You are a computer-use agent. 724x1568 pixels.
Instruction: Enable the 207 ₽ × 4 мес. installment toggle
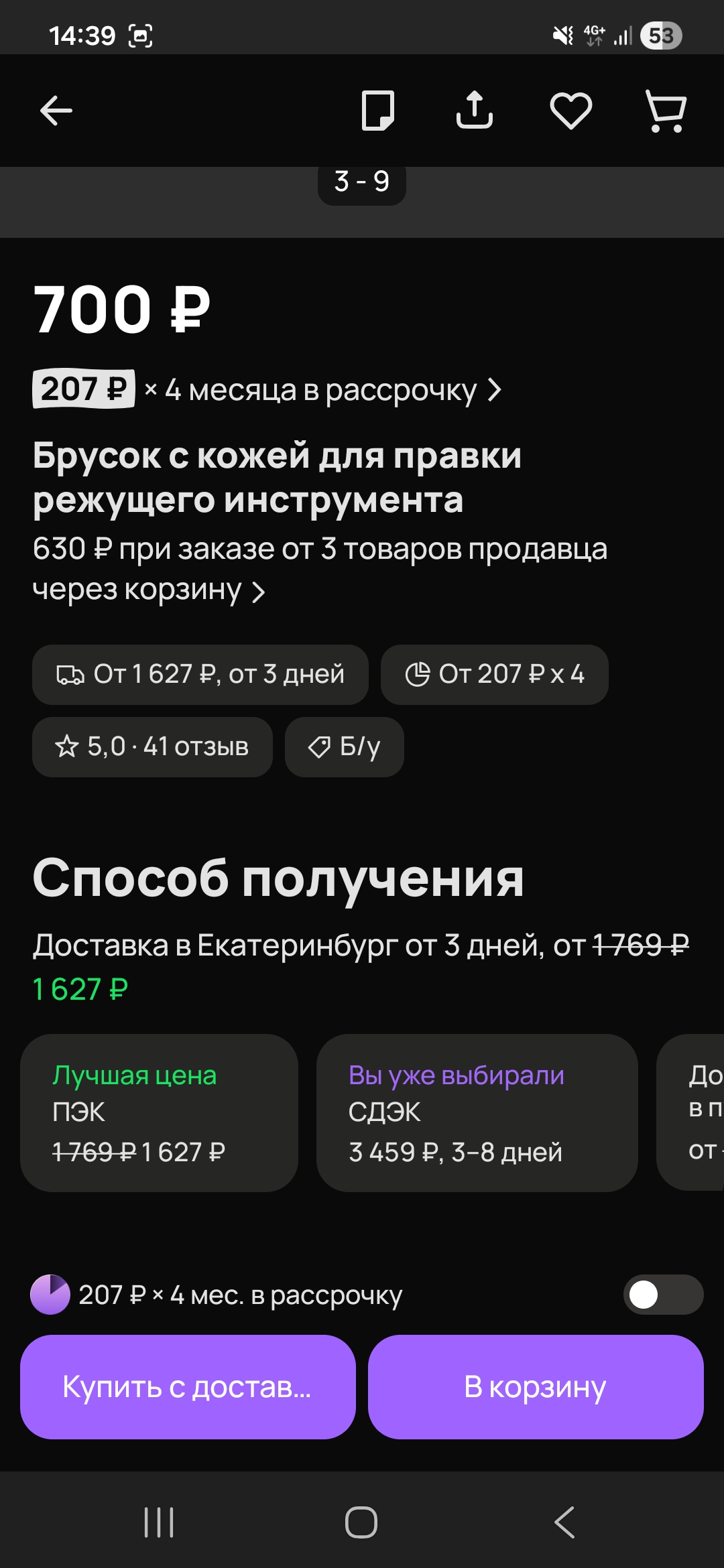click(x=662, y=1295)
